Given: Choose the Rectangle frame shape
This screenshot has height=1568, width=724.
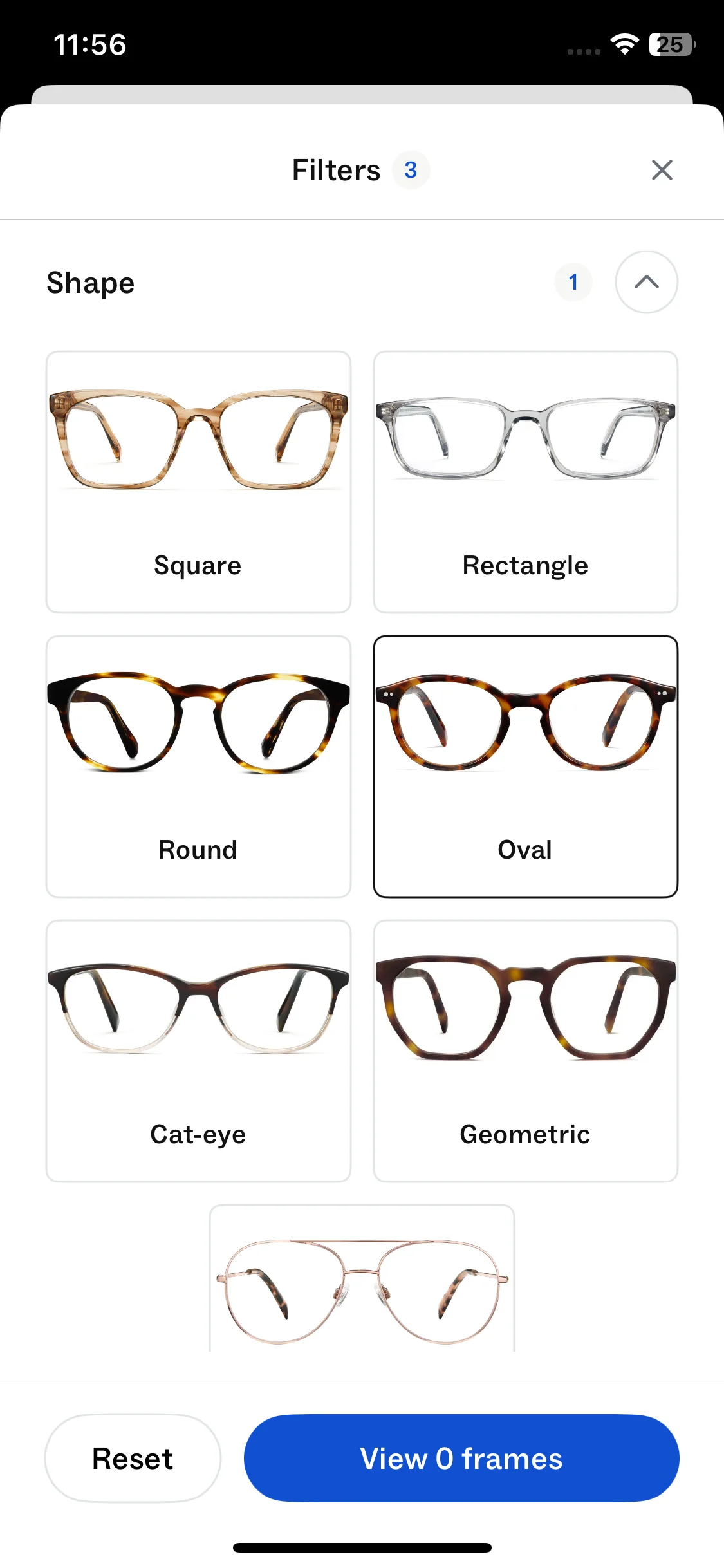Looking at the screenshot, I should [x=525, y=481].
